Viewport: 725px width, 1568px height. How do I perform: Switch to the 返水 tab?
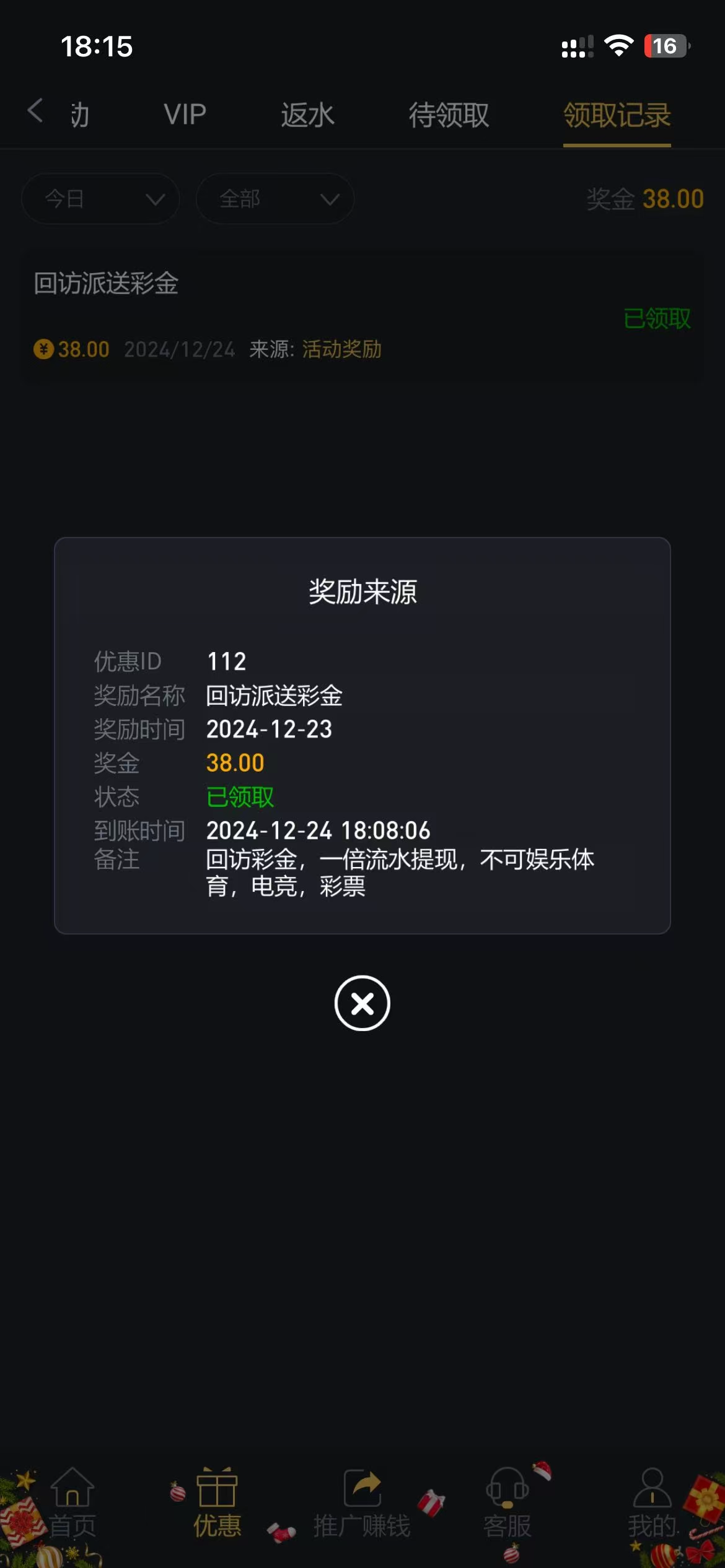click(x=307, y=115)
